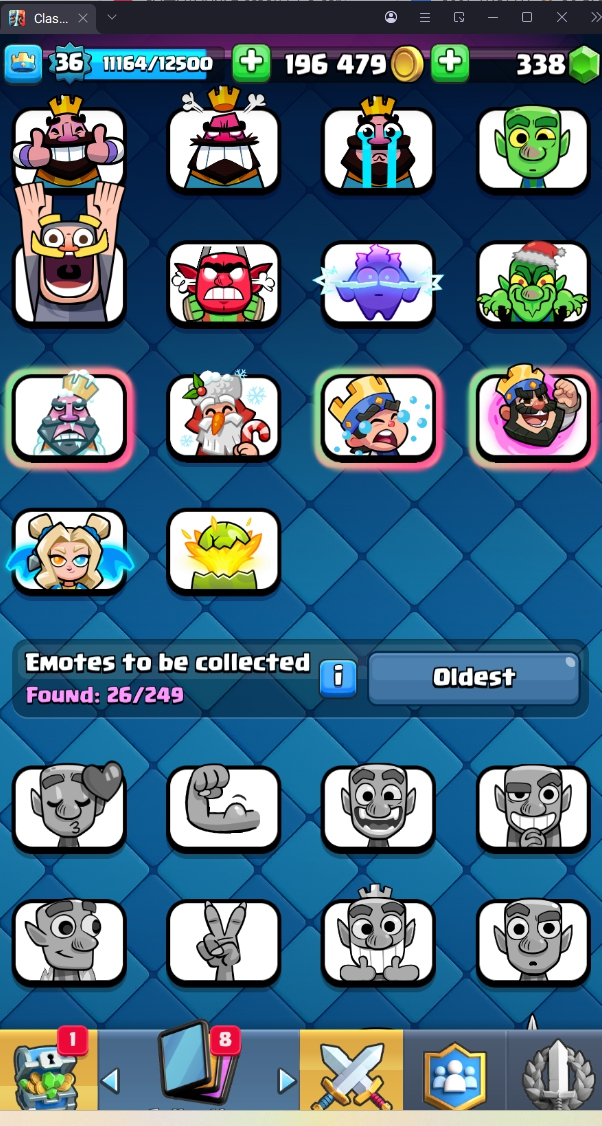Image resolution: width=602 pixels, height=1126 pixels.
Task: Open the blonde valkyrie with wings emote
Action: click(69, 551)
